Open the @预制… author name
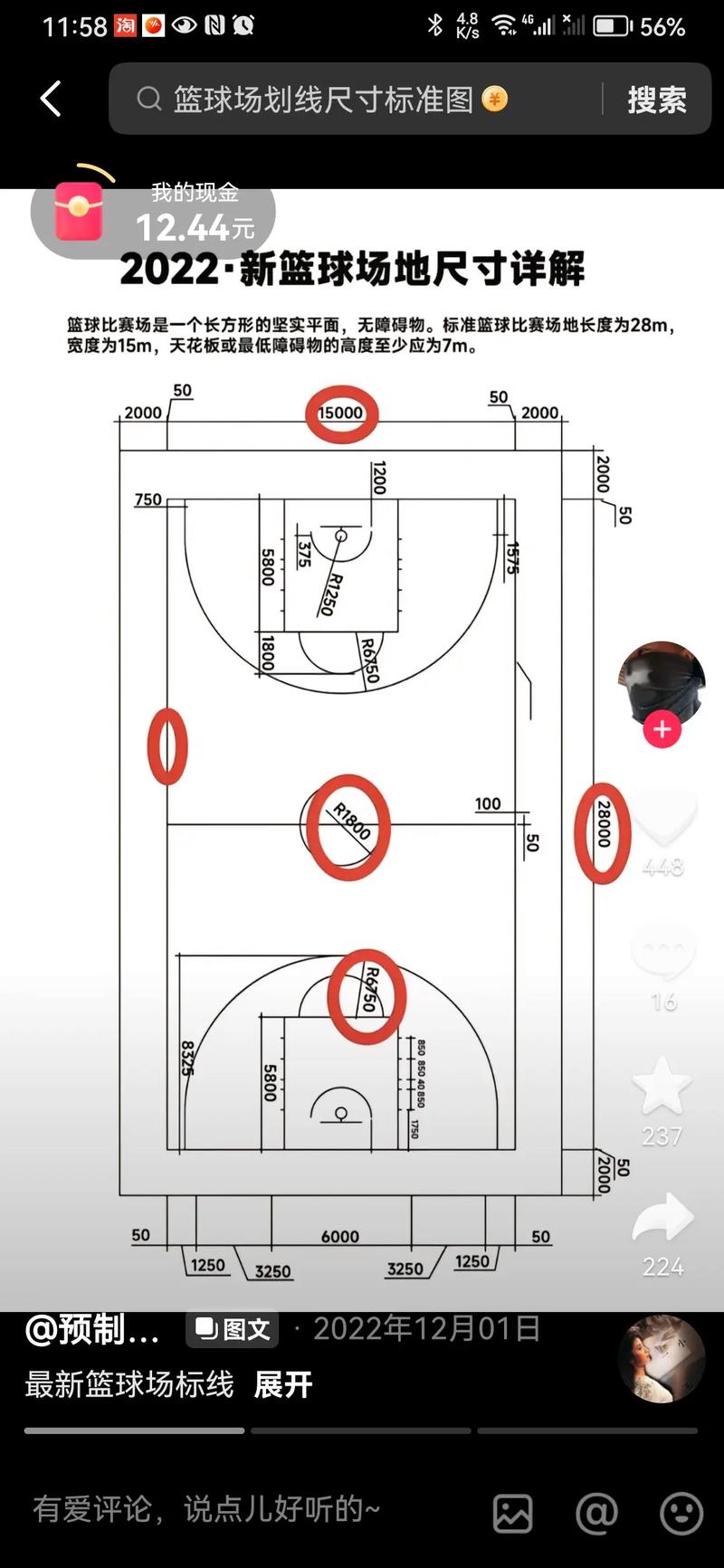 [x=92, y=1329]
